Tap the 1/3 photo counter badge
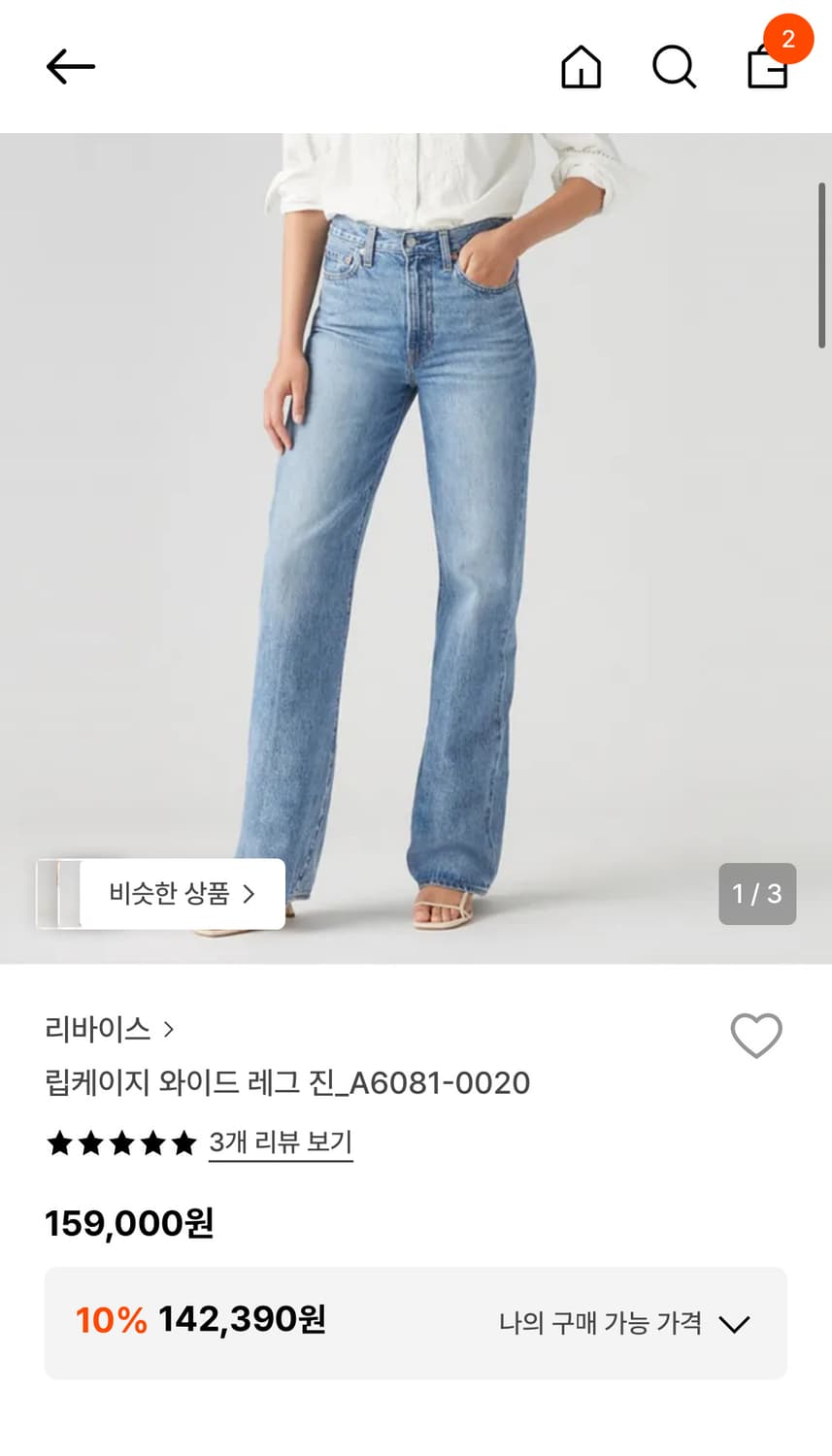The width and height of the screenshot is (832, 1456). tap(757, 894)
